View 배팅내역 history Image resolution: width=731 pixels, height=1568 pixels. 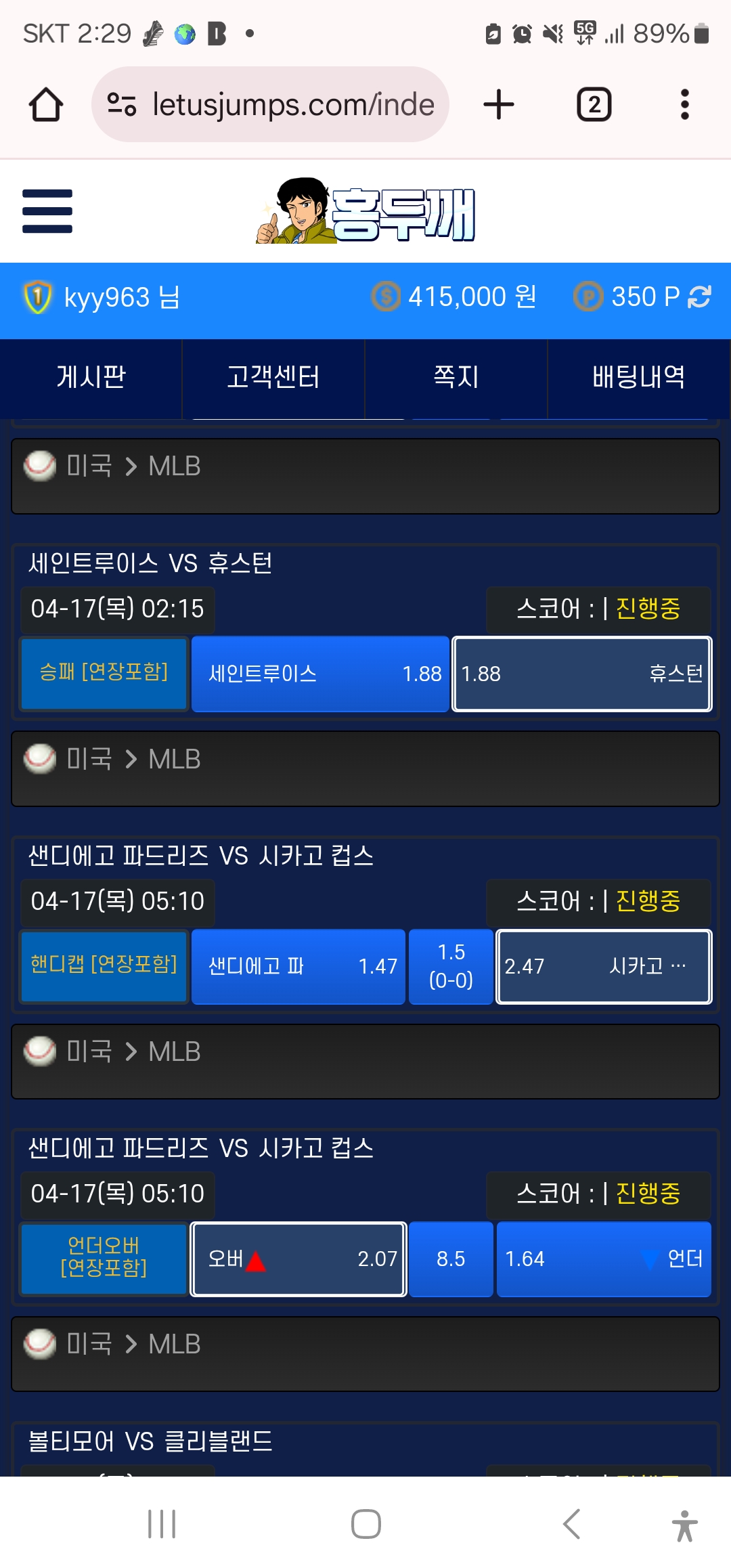tap(638, 377)
